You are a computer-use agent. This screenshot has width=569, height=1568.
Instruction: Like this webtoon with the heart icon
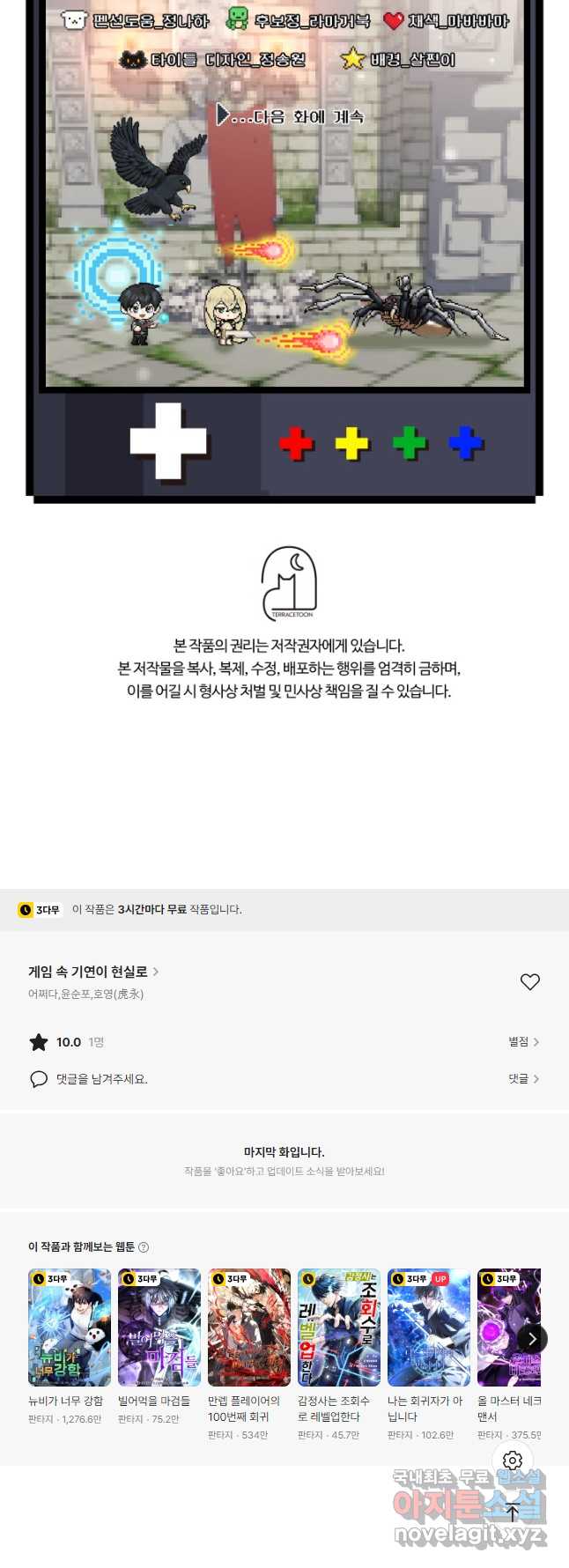(529, 981)
